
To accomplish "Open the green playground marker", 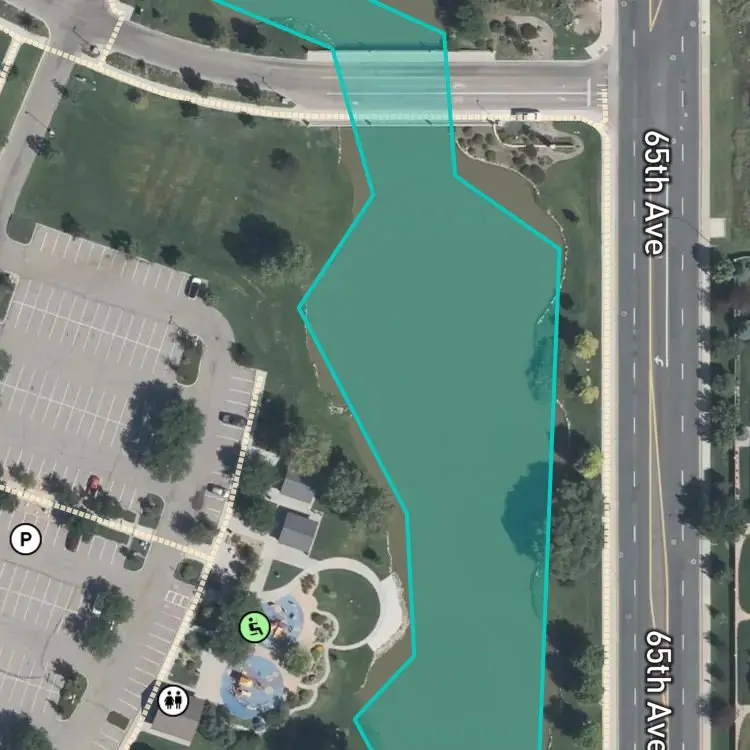I will pos(254,627).
